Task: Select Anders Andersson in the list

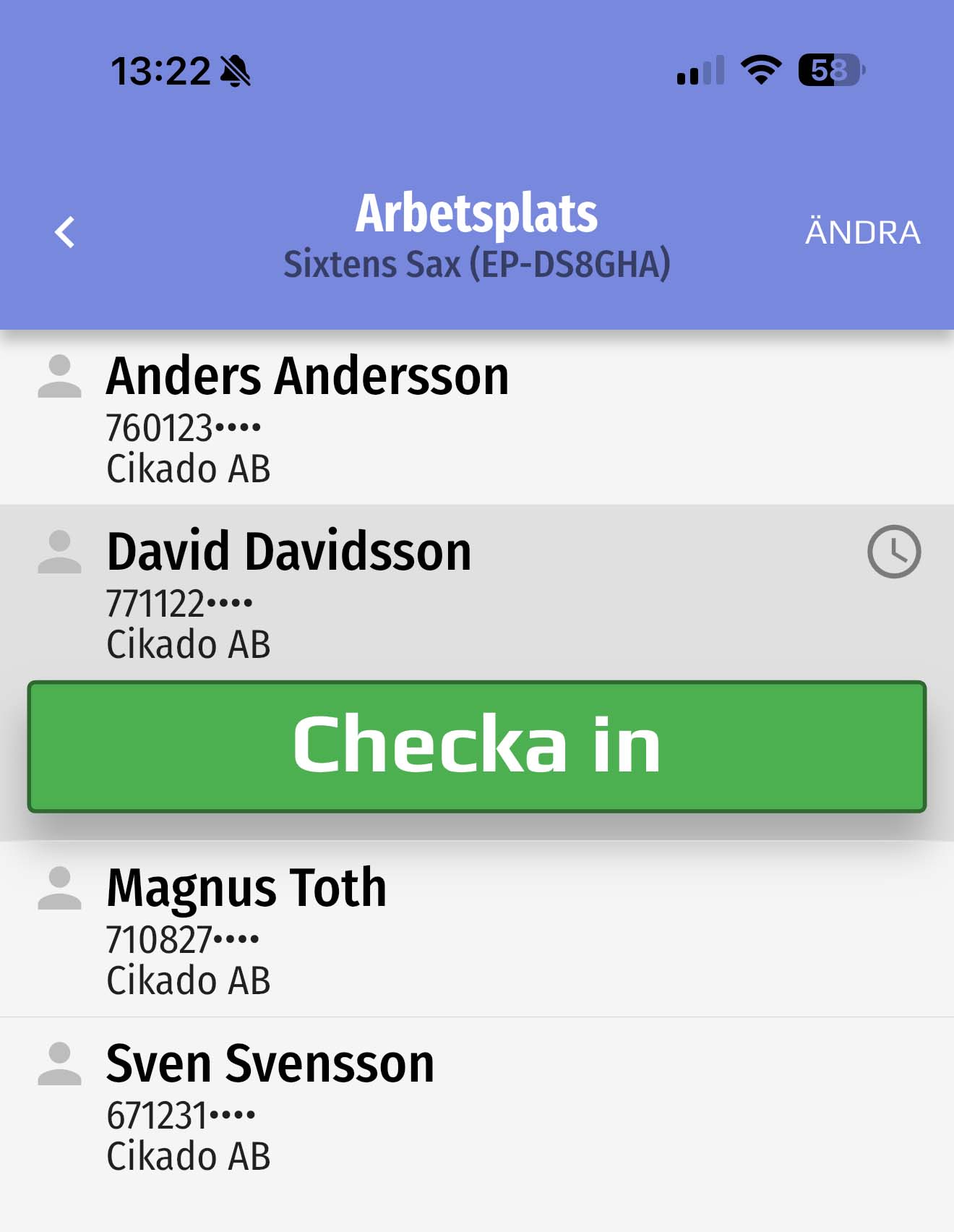Action: (x=307, y=418)
